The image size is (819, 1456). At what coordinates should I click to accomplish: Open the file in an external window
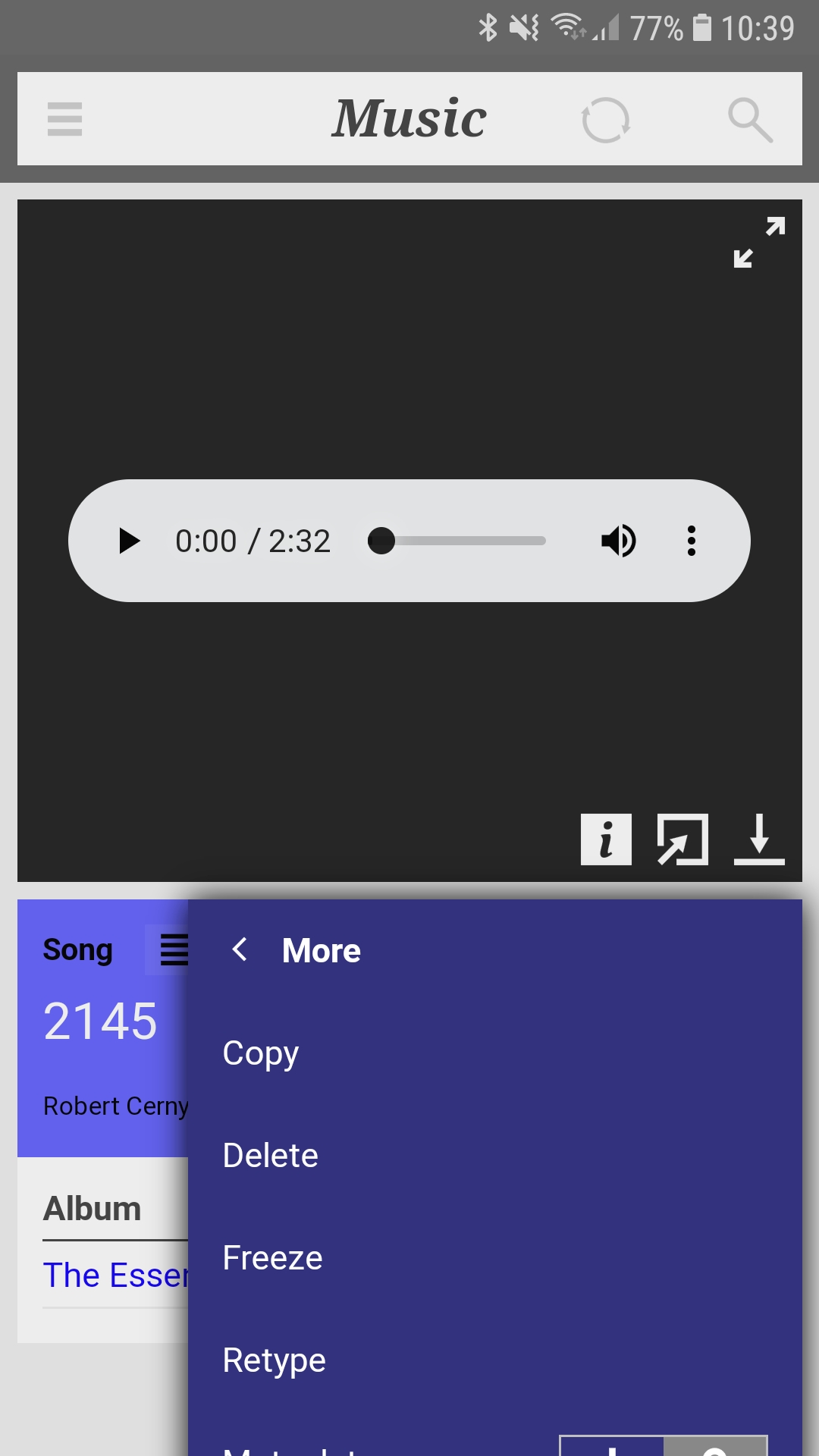pyautogui.click(x=682, y=839)
